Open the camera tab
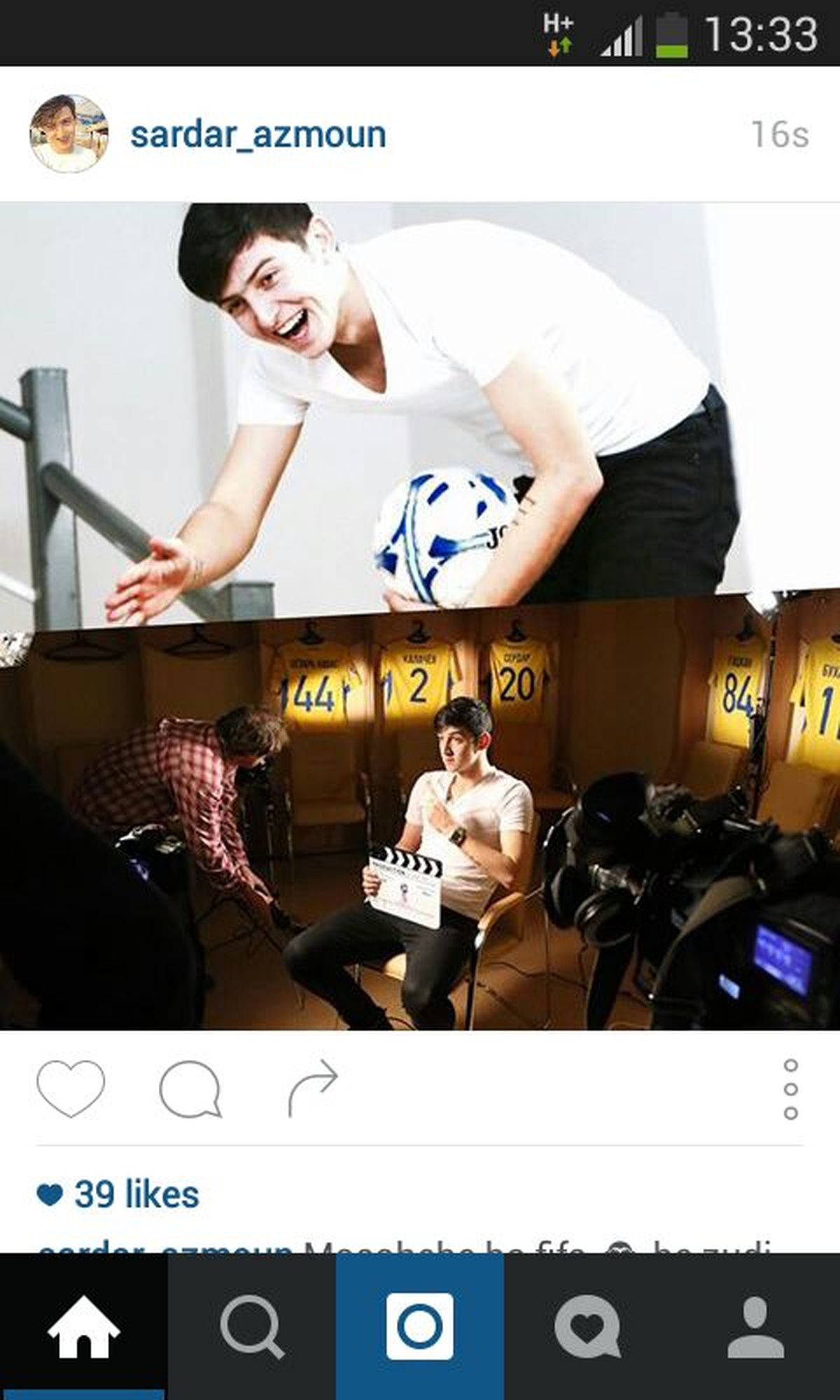The width and height of the screenshot is (840, 1400). point(420,1326)
